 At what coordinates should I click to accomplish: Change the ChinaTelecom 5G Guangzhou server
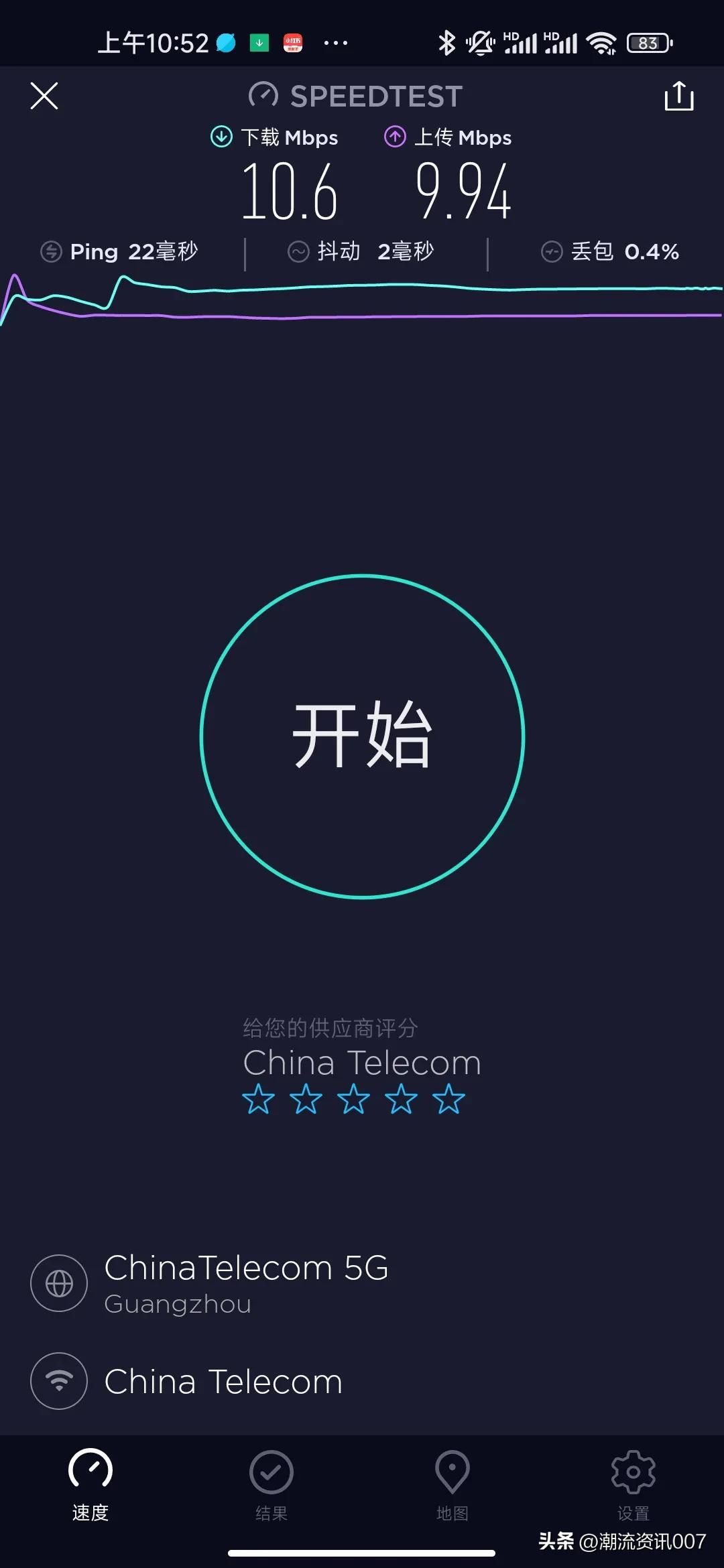coord(245,1283)
